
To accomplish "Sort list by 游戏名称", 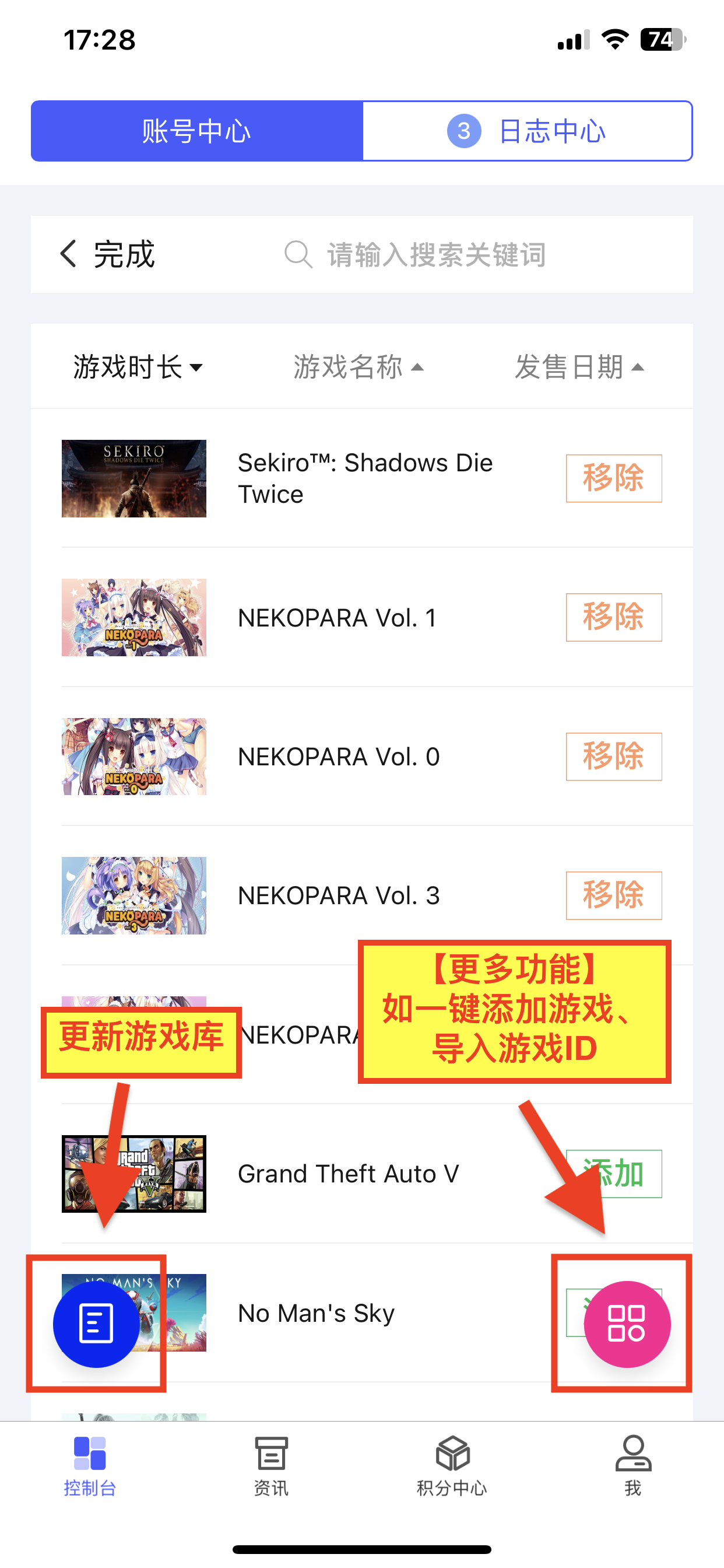I will click(x=358, y=367).
